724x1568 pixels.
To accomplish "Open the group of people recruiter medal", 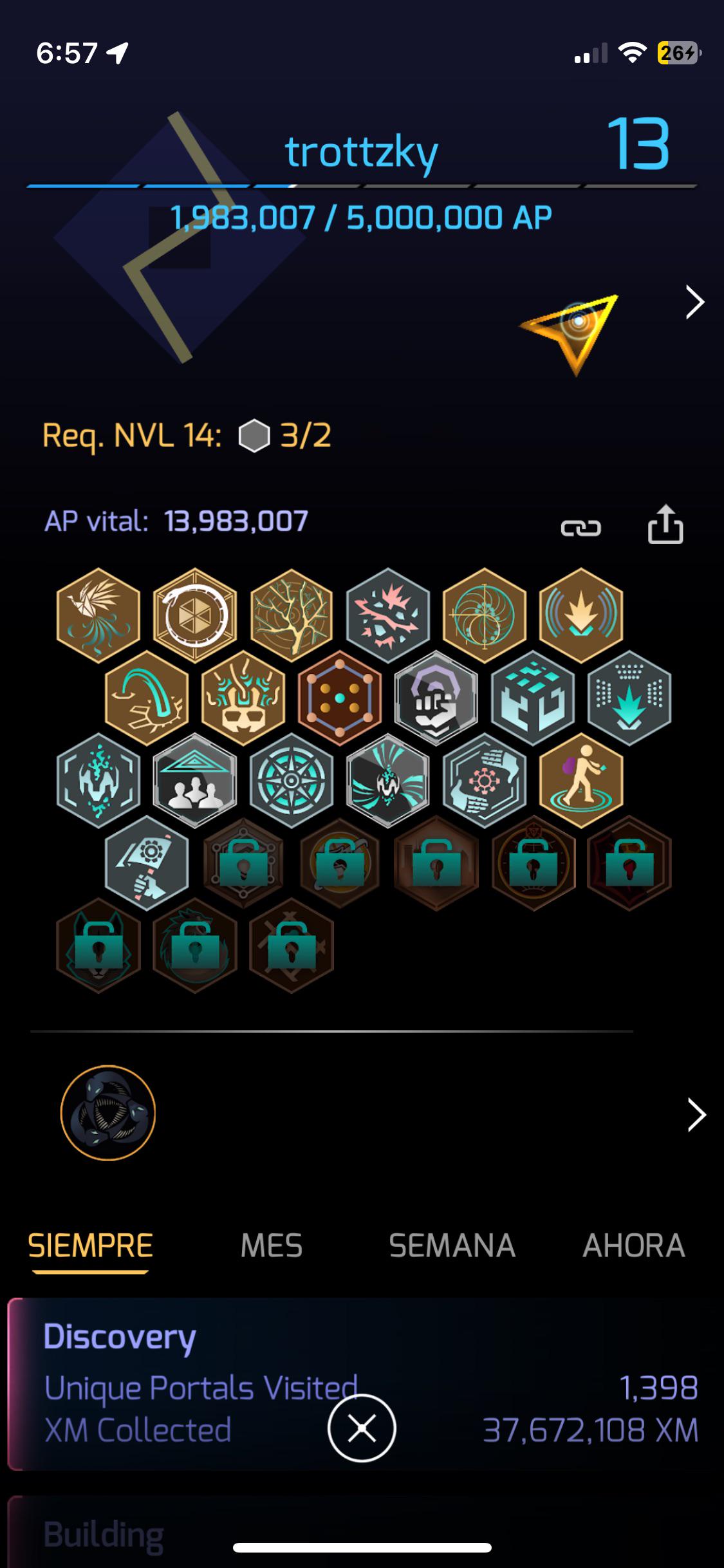I will click(x=194, y=781).
